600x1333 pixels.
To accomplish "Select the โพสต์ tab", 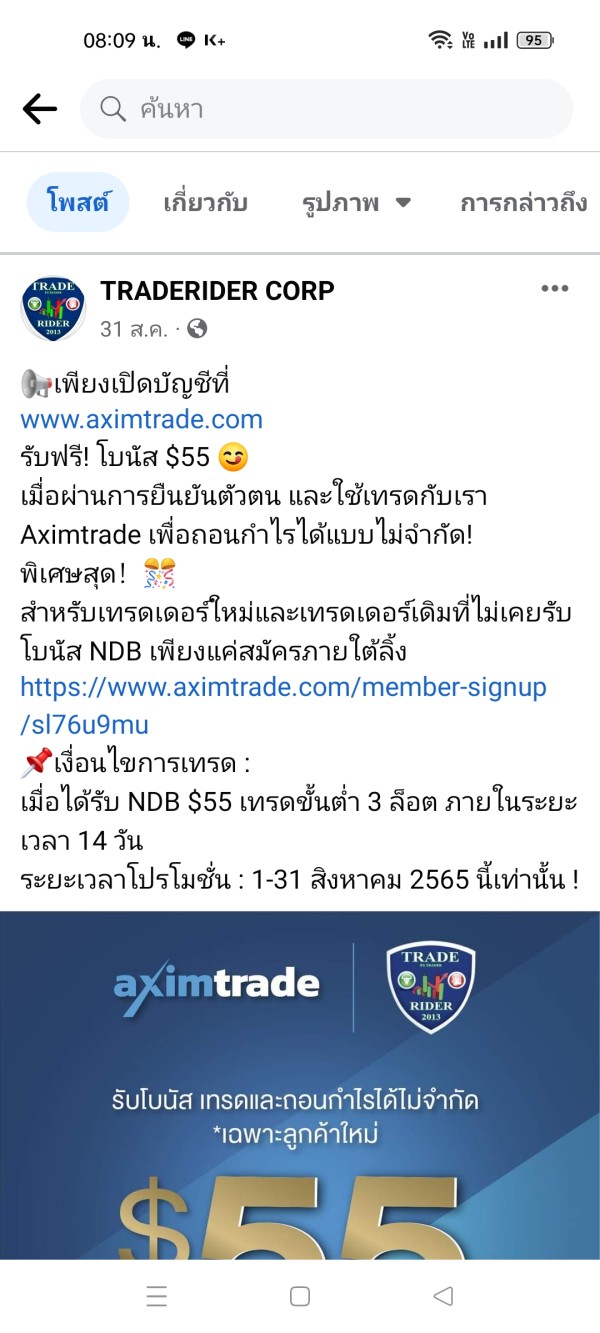I will pyautogui.click(x=77, y=203).
